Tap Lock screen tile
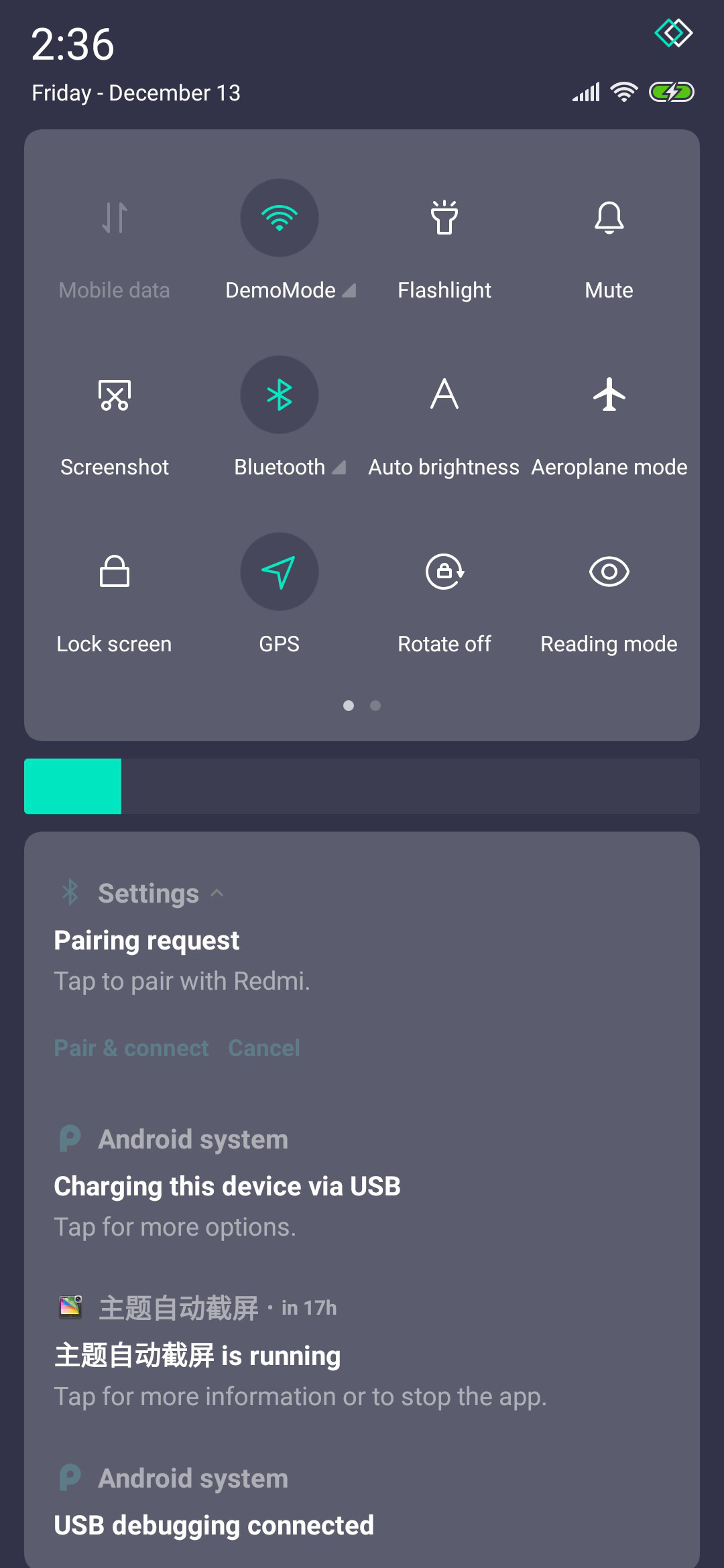This screenshot has width=724, height=1568. 115,572
